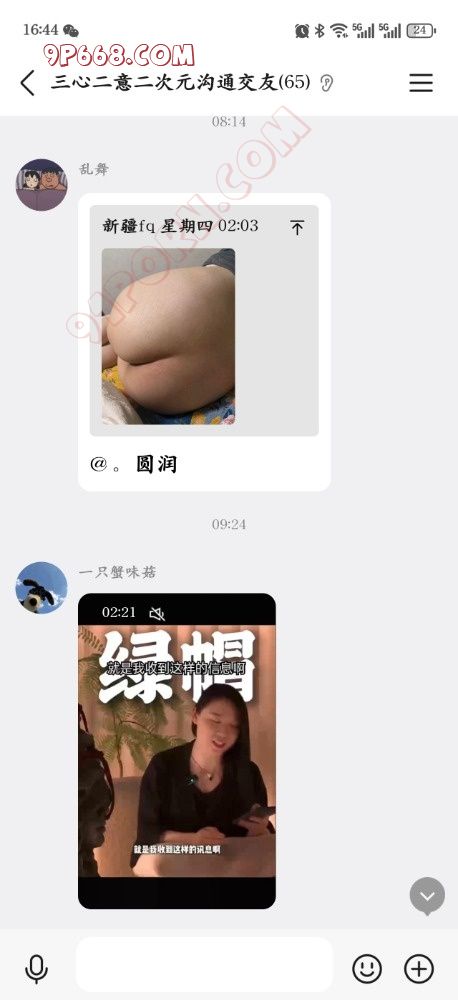Jump to quoted message from 新疆fq
This screenshot has width=458, height=1000.
coord(297,227)
